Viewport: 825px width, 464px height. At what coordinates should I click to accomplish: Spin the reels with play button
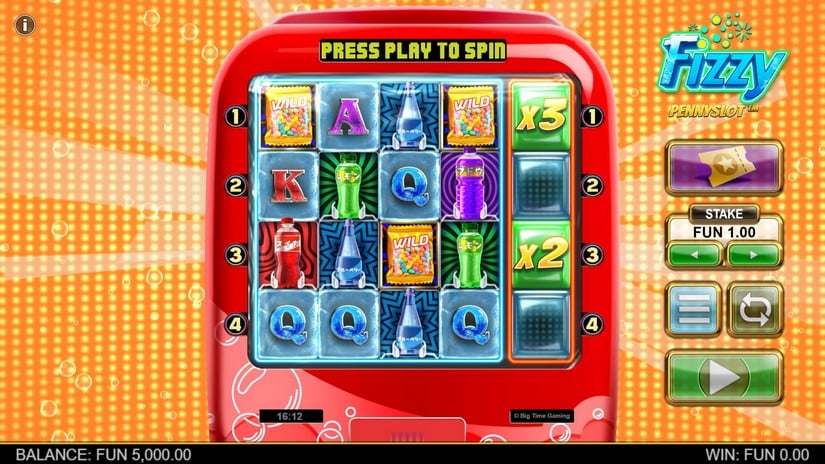click(x=724, y=377)
